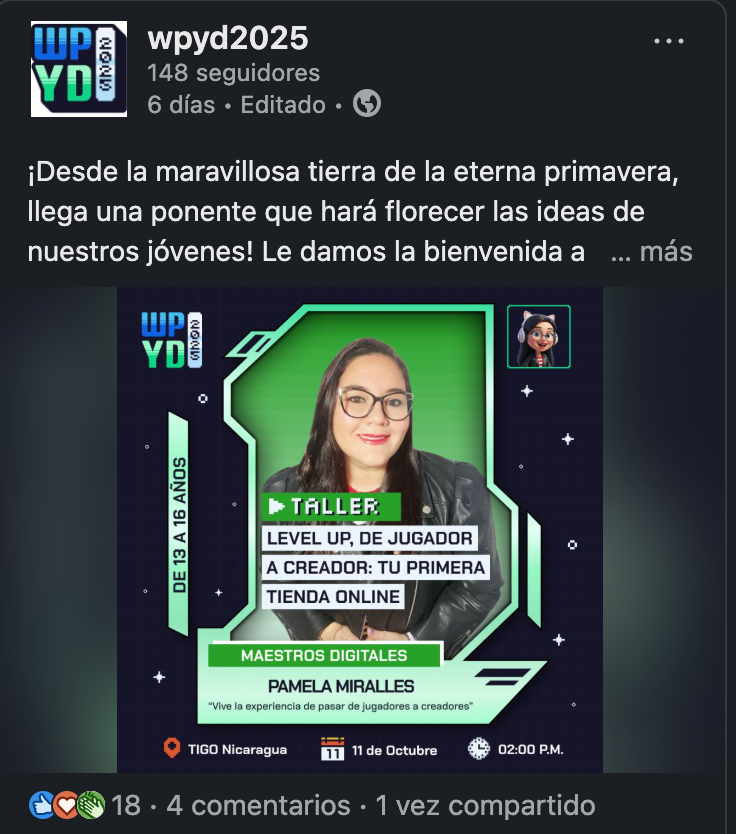
Task: Open the post's three-dot overflow menu
Action: [669, 41]
